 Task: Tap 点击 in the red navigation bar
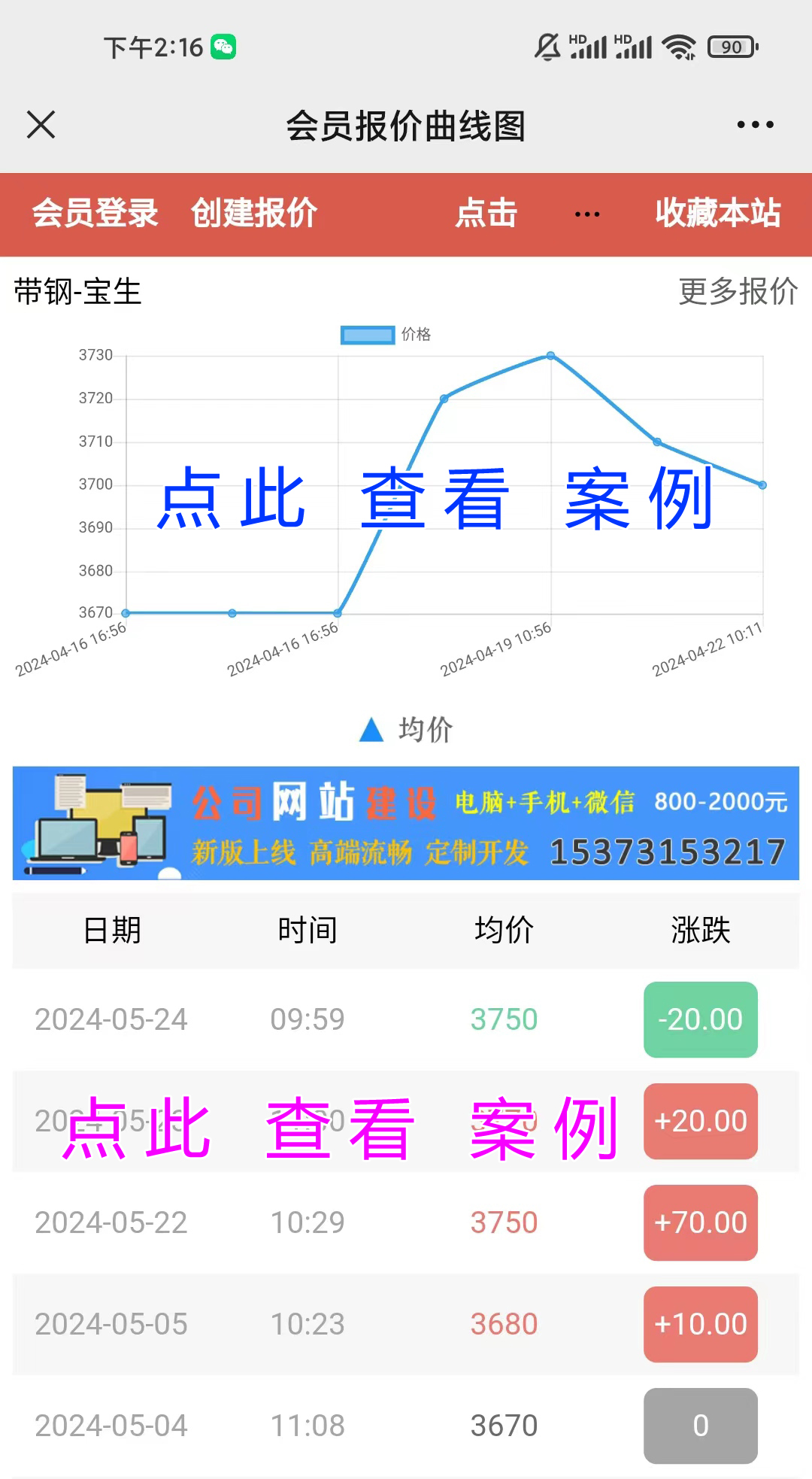487,214
